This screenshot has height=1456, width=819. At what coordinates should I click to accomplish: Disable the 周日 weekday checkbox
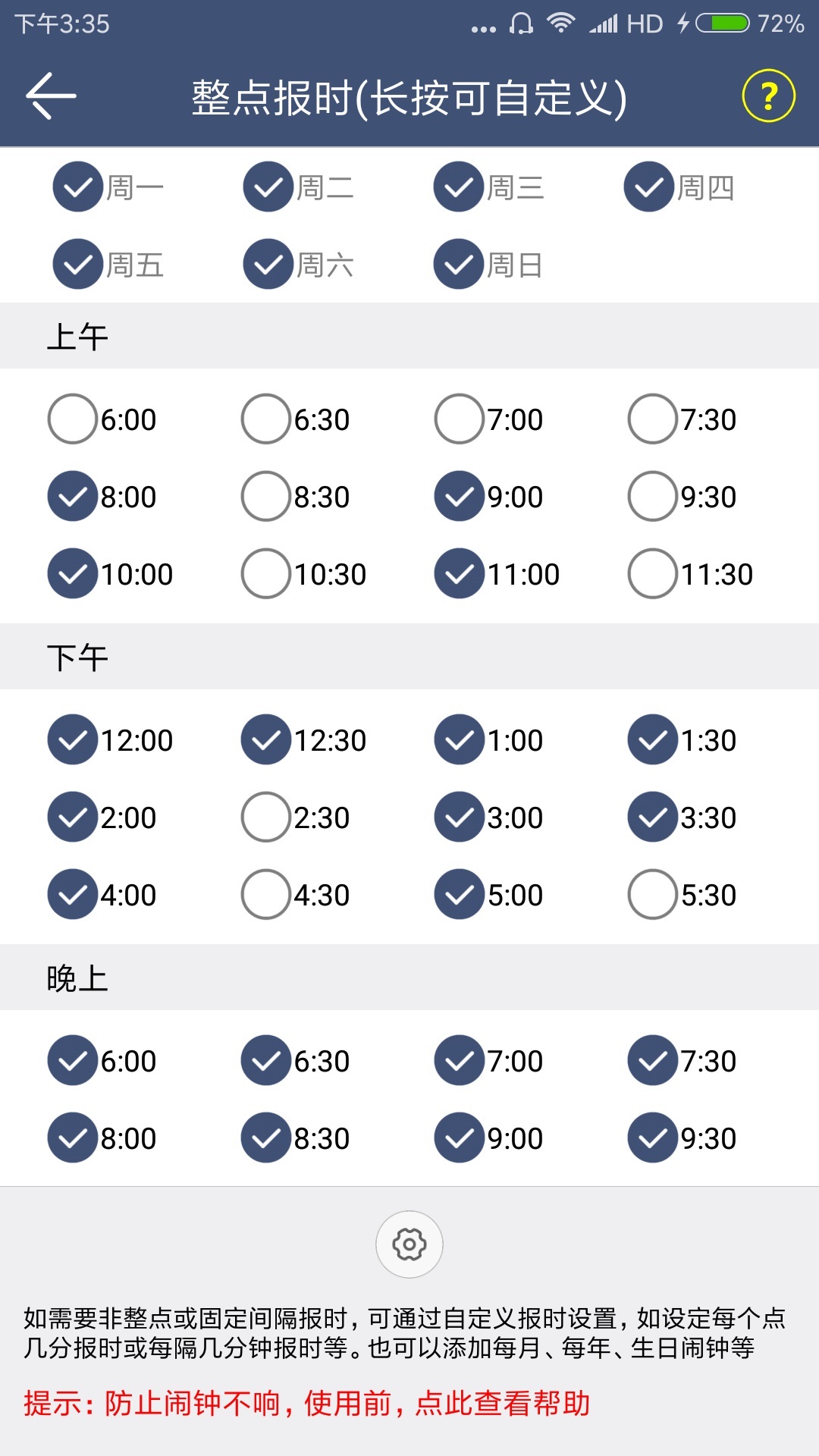click(458, 265)
